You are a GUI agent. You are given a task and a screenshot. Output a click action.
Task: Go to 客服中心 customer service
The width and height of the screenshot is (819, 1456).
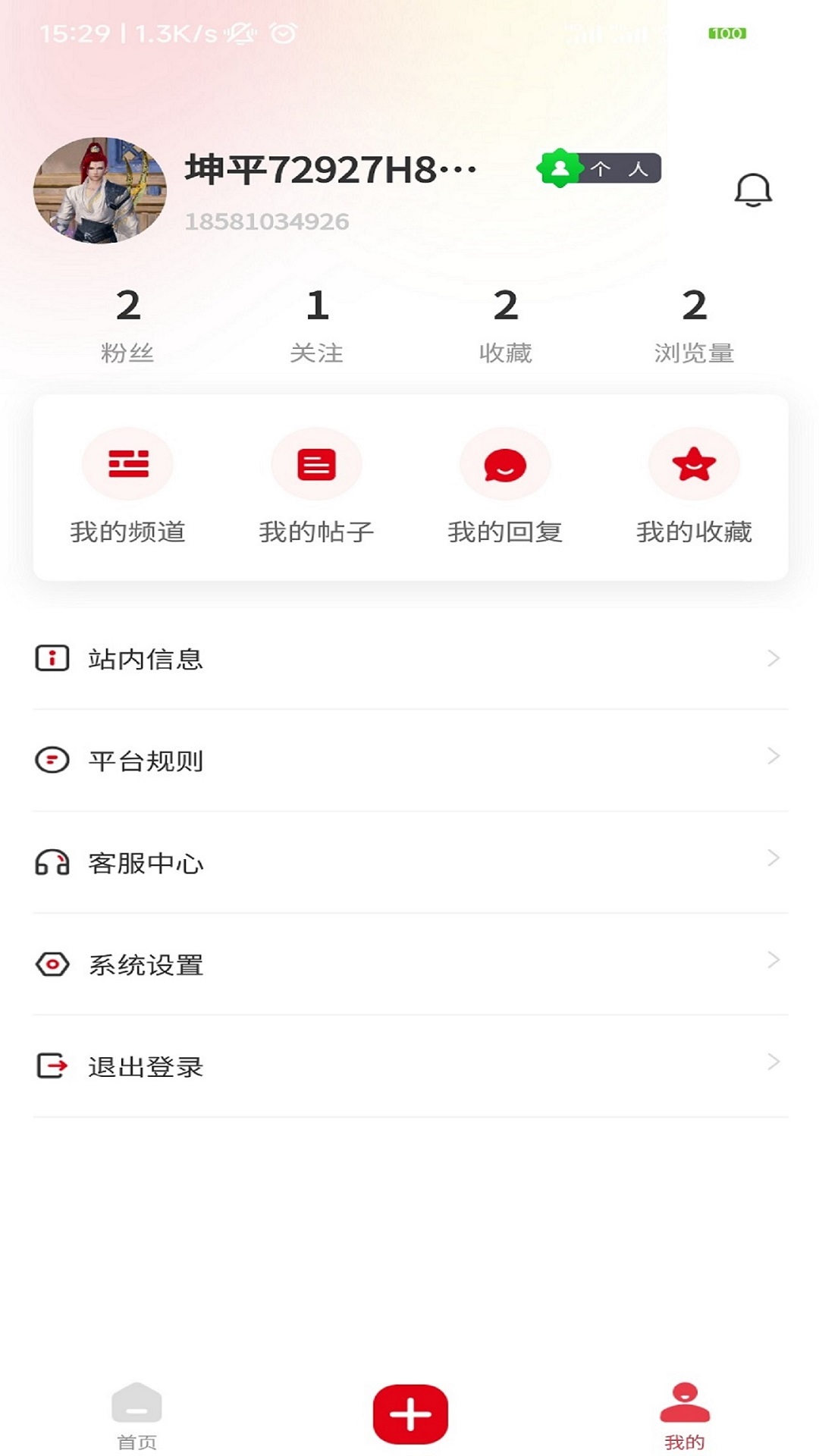[409, 862]
